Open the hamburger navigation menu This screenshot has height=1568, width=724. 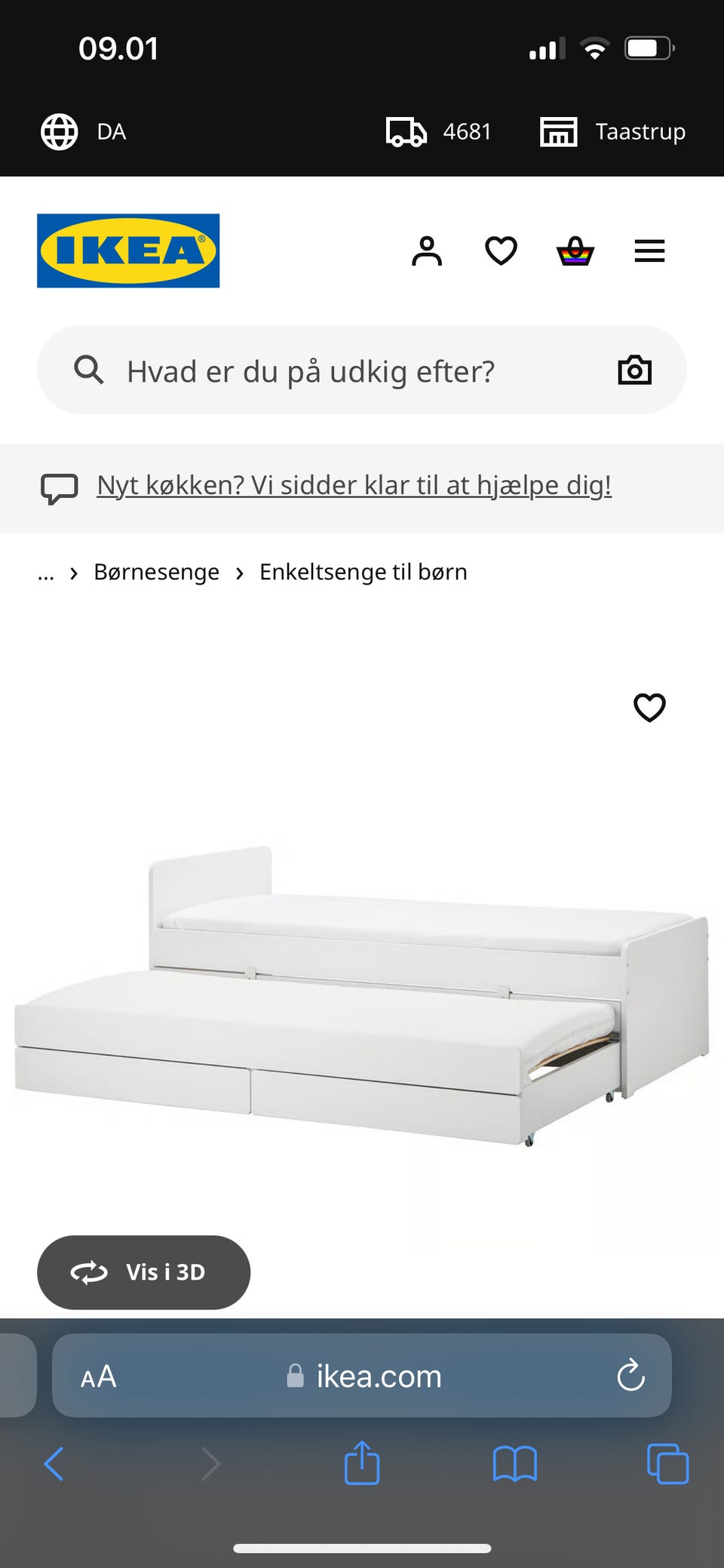[x=649, y=251]
